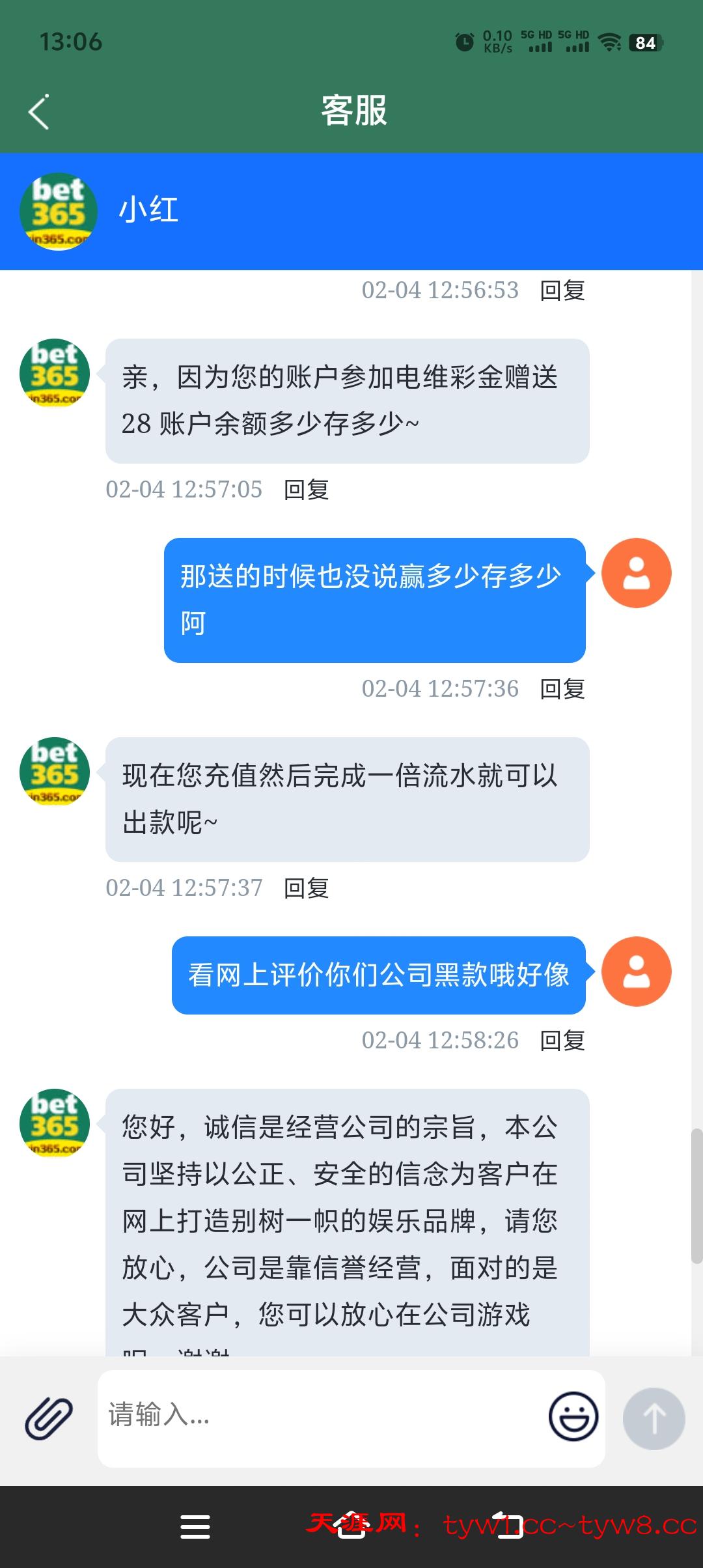The image size is (703, 1568).
Task: Reply to the 12:57:37 message
Action: (x=306, y=888)
